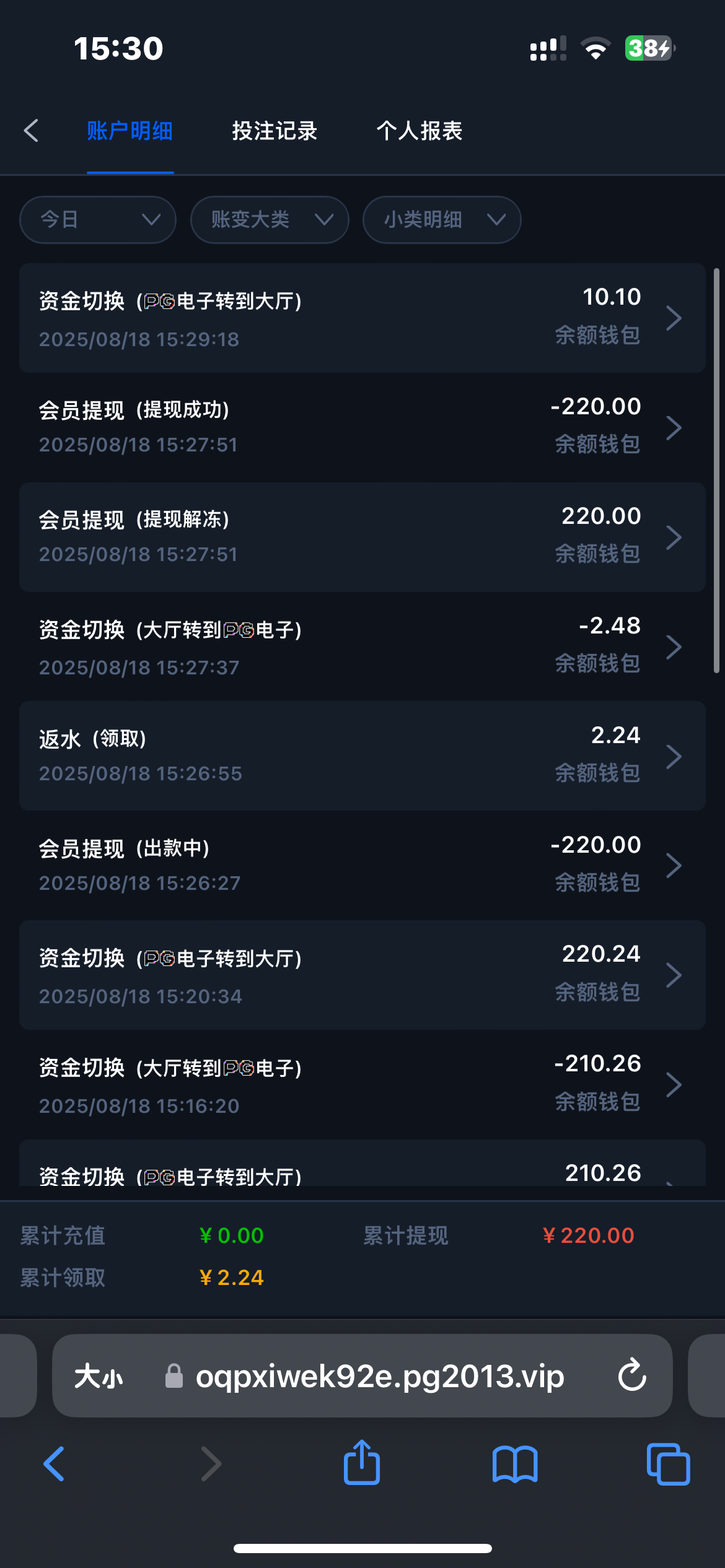Open the 账变大类 filter dropdown
725x1568 pixels.
point(270,220)
